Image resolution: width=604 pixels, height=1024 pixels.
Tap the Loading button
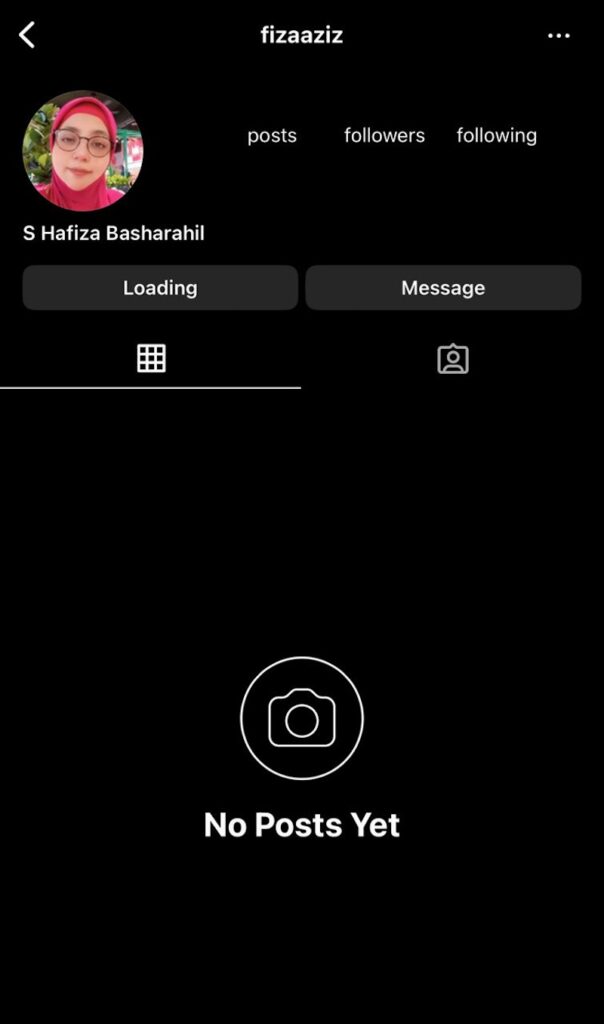pos(160,288)
